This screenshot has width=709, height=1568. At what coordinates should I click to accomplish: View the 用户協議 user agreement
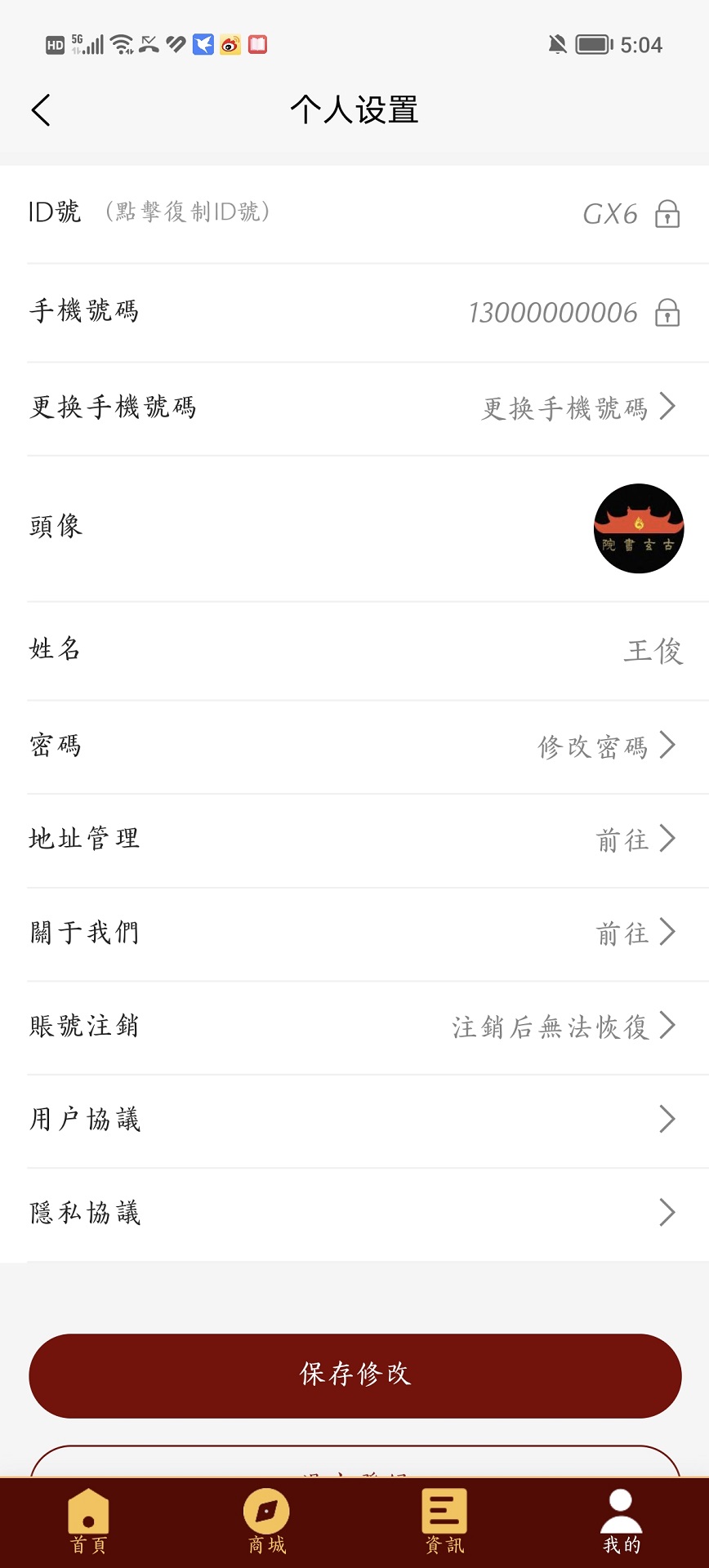[354, 1120]
